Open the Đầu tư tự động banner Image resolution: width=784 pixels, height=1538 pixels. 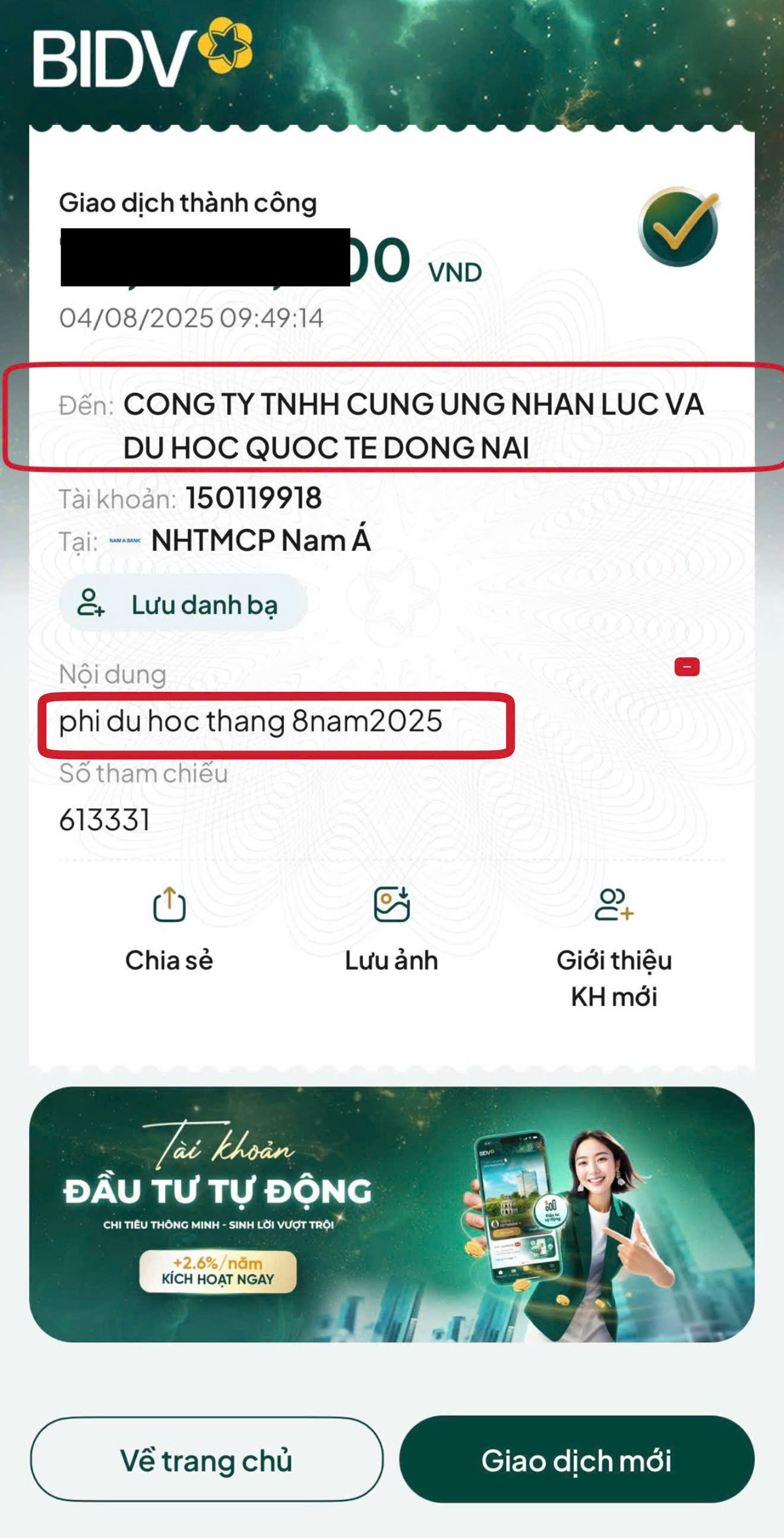point(392,1214)
